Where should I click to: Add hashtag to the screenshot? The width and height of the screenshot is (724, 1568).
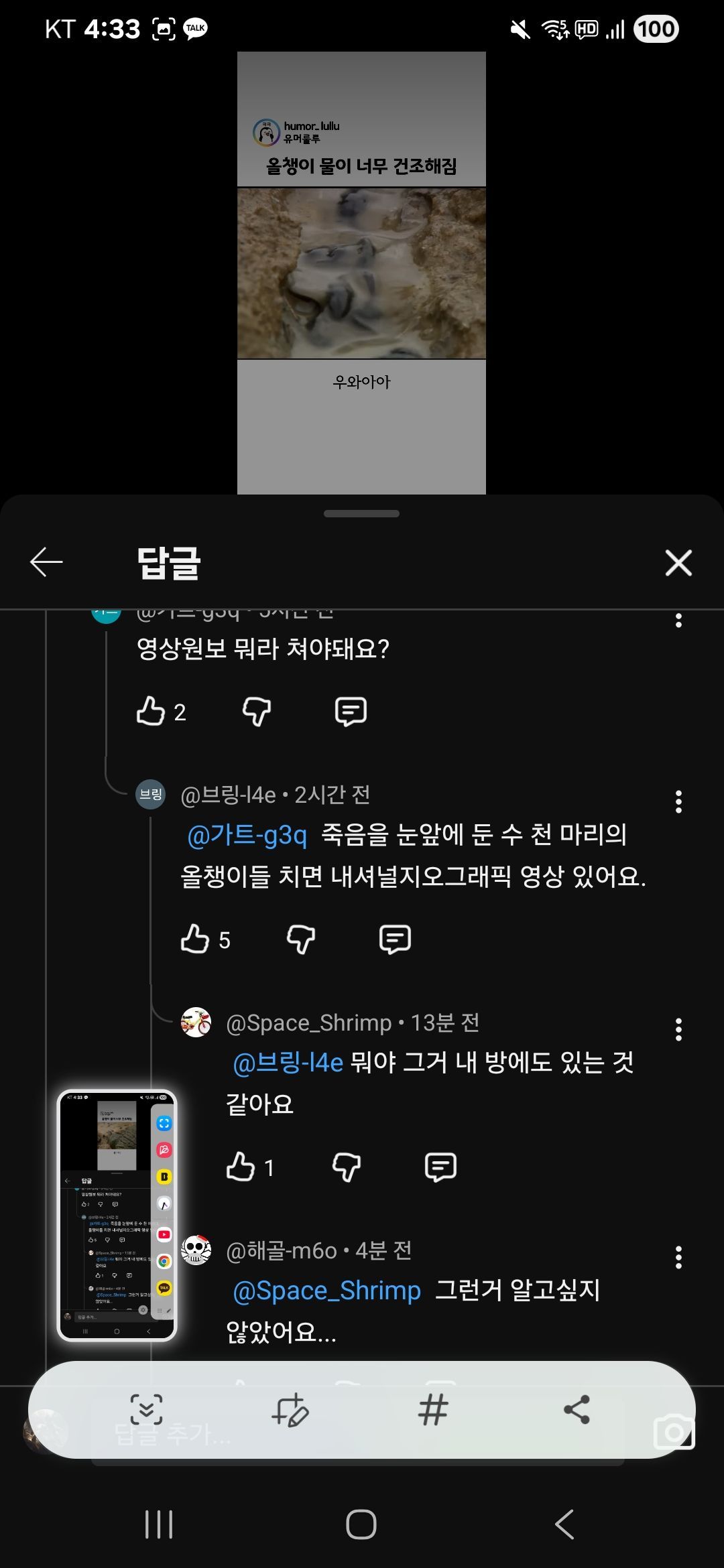(x=432, y=1409)
